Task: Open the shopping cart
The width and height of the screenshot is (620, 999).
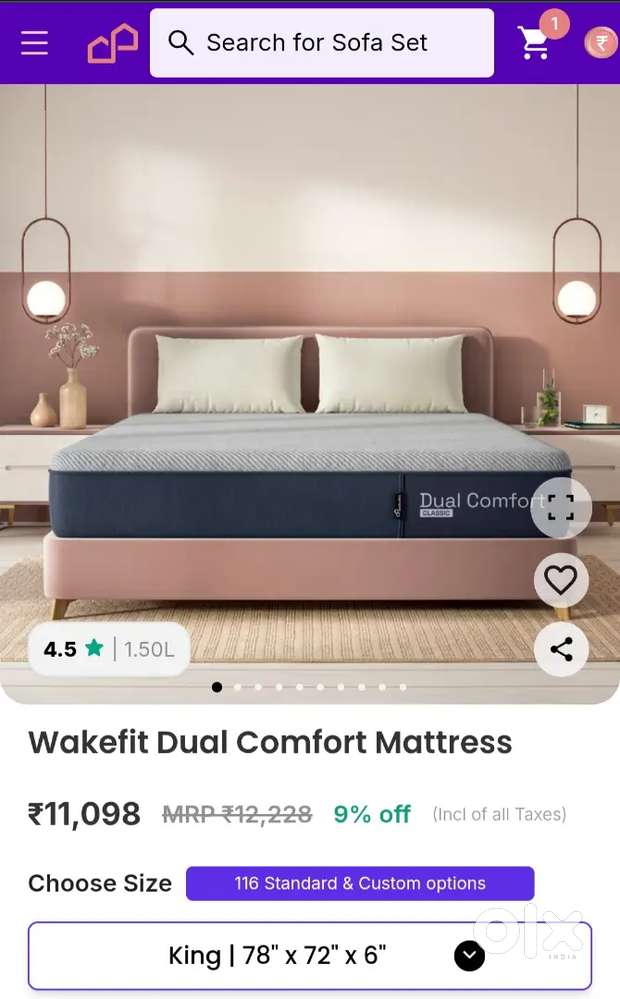Action: 535,42
